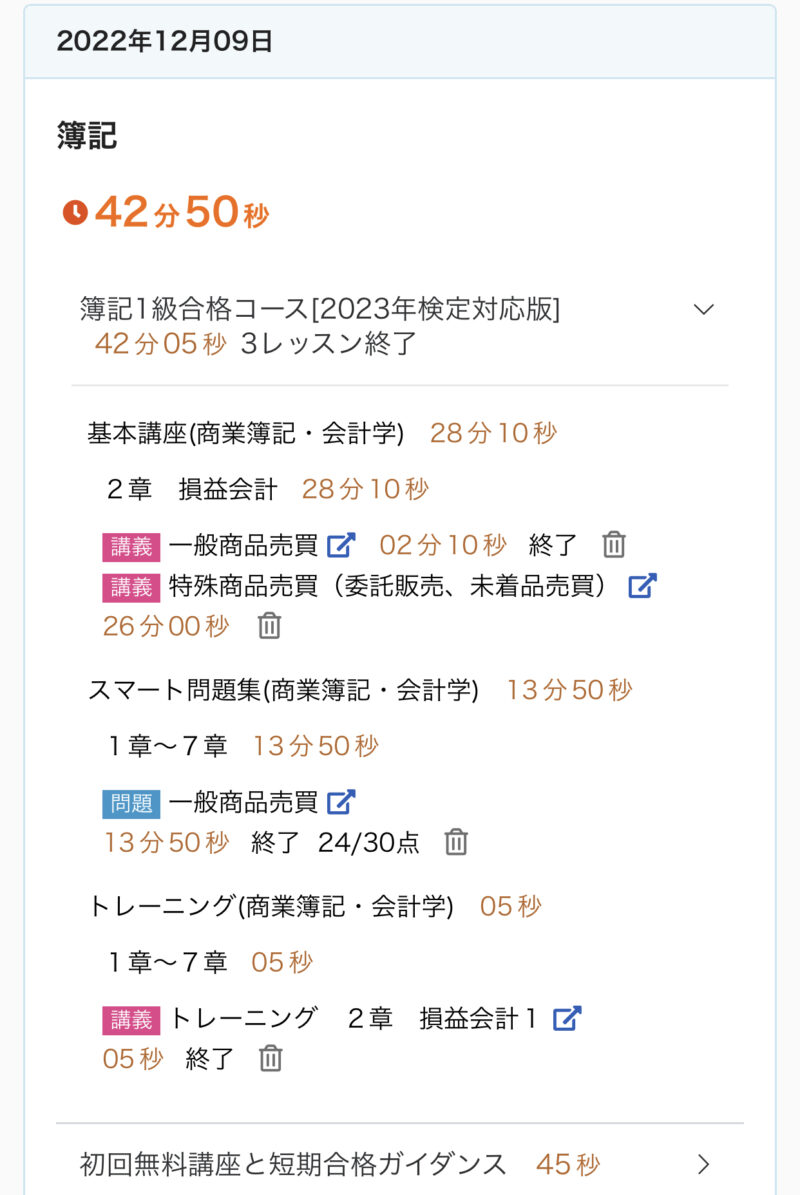800x1195 pixels.
Task: Delete the 13分50秒 問題 record
Action: [456, 842]
